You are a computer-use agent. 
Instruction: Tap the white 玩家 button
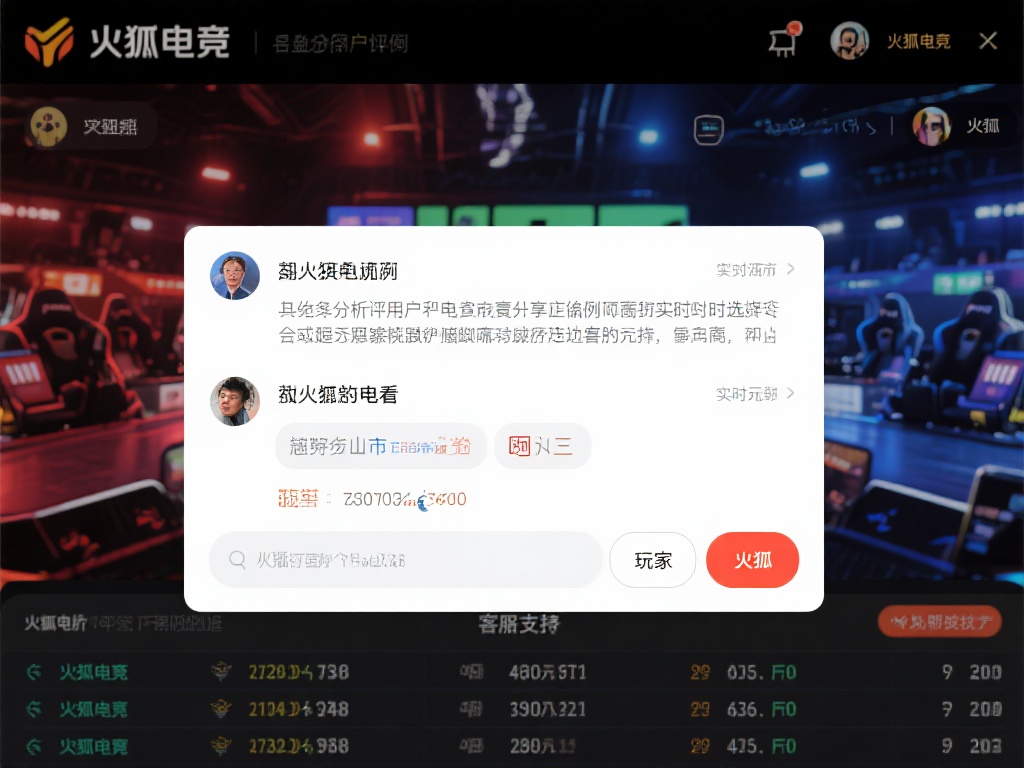[652, 560]
